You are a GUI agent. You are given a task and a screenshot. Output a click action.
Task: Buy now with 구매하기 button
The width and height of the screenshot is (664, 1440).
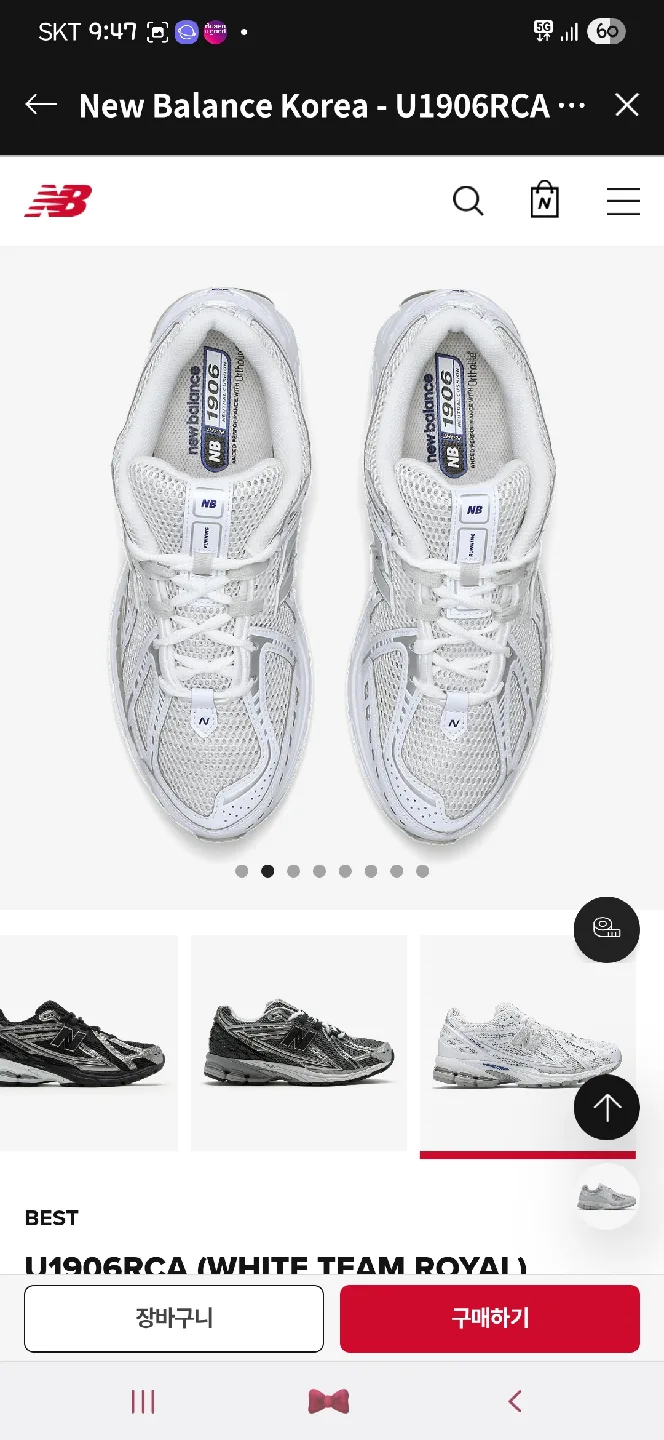490,1318
